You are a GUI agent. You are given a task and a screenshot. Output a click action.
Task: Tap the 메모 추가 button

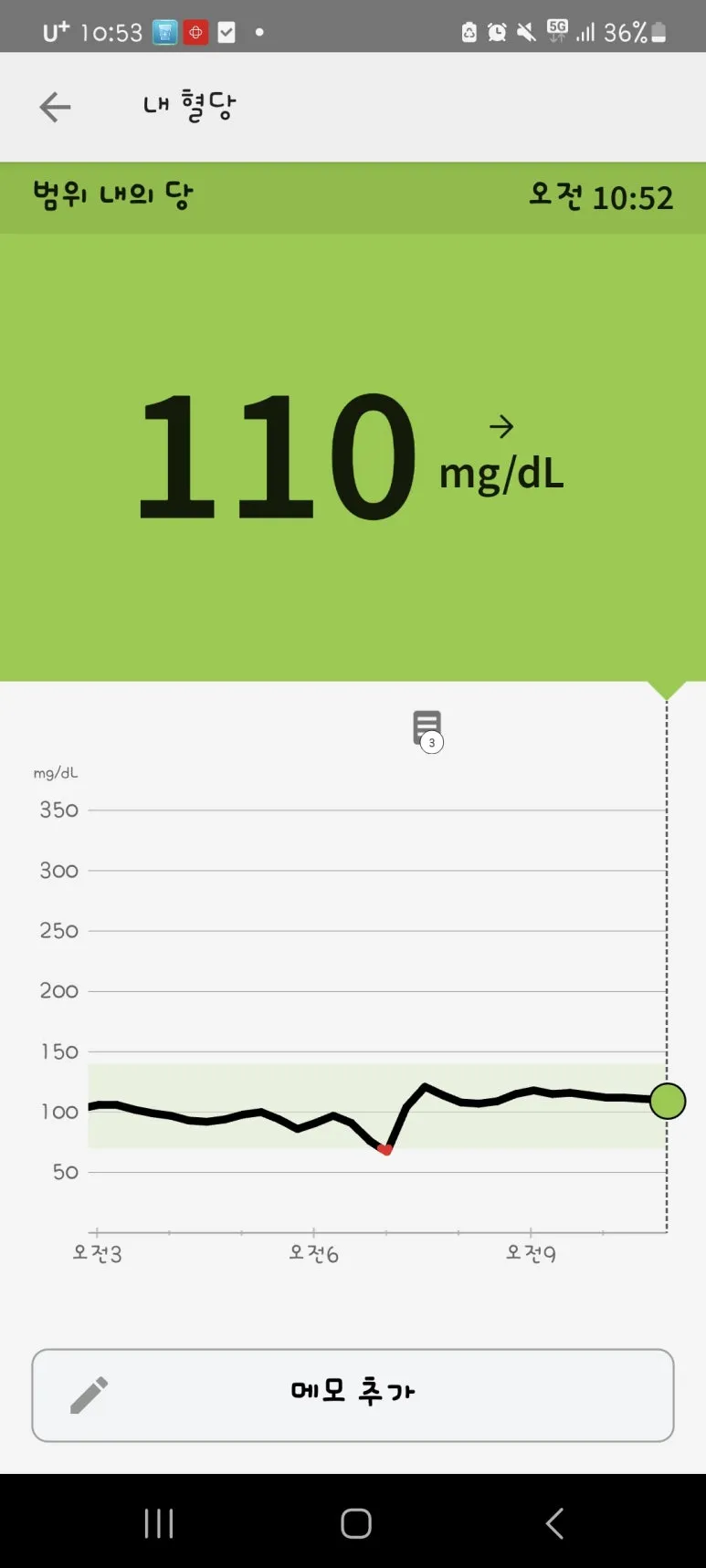(x=353, y=1395)
